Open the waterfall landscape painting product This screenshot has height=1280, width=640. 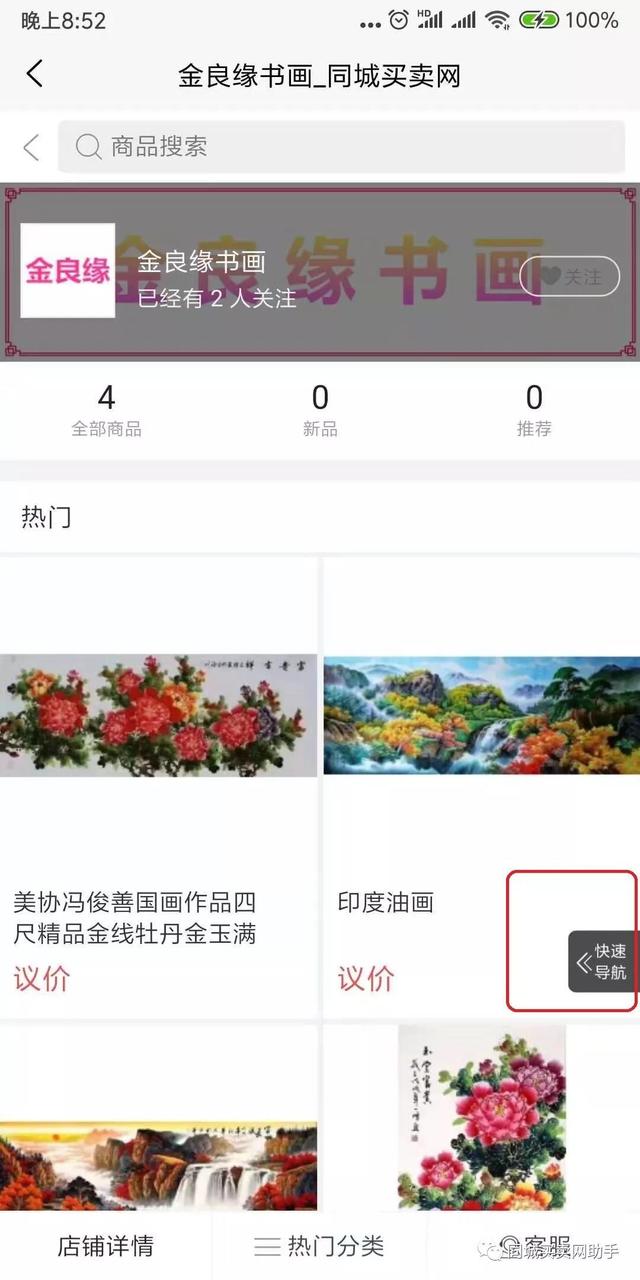pos(158,1150)
